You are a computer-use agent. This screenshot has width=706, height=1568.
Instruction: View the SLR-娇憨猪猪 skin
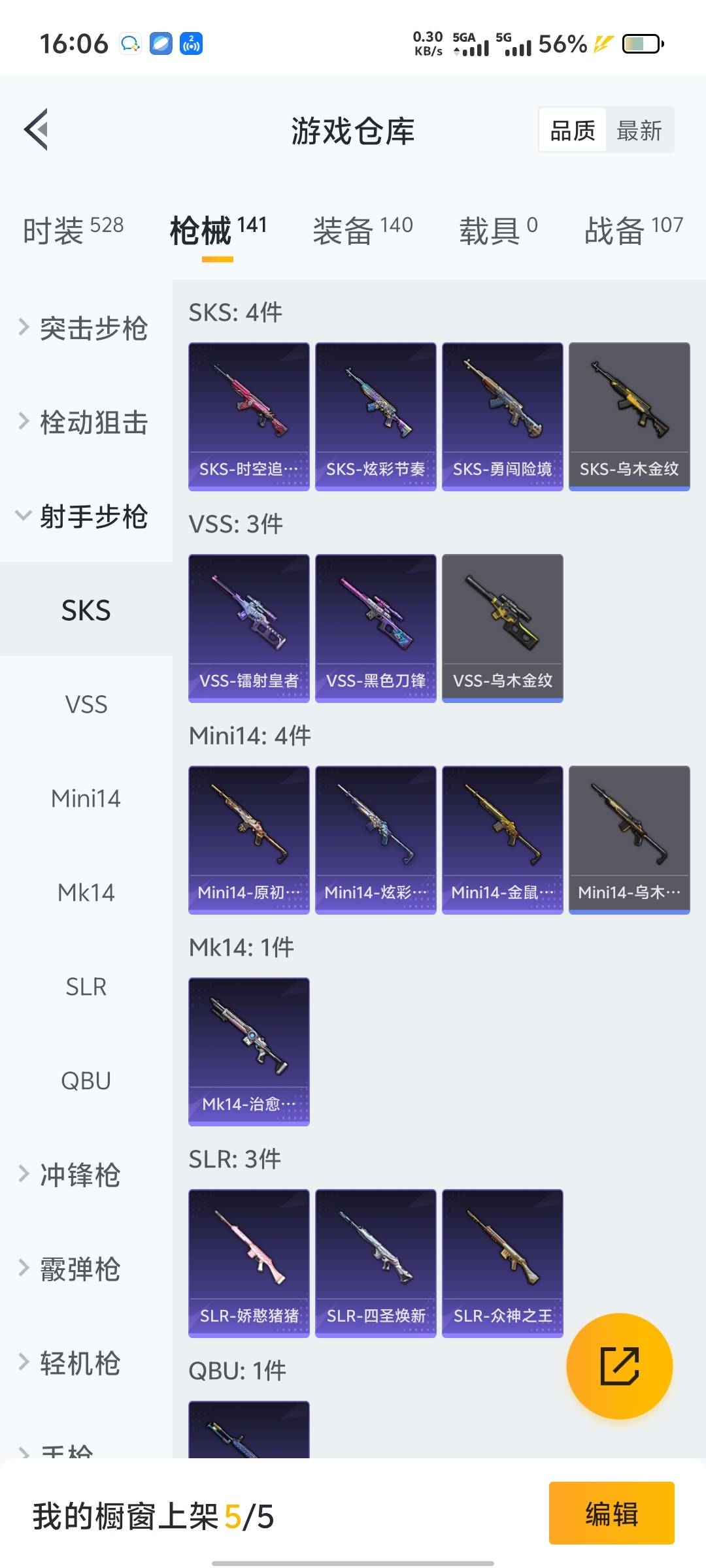click(248, 1263)
